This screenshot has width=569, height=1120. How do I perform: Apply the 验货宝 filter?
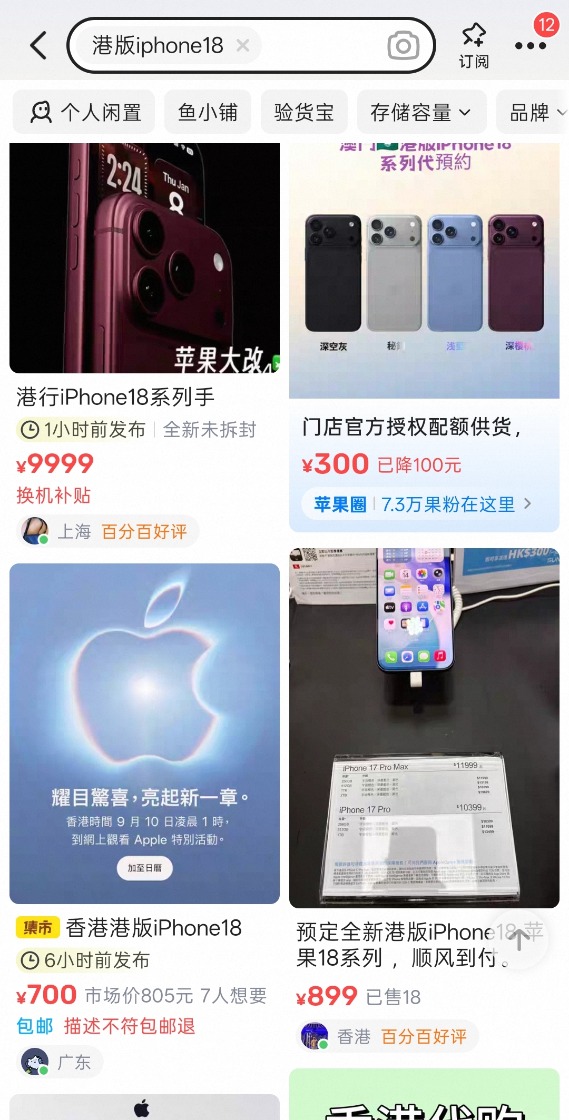pos(304,112)
